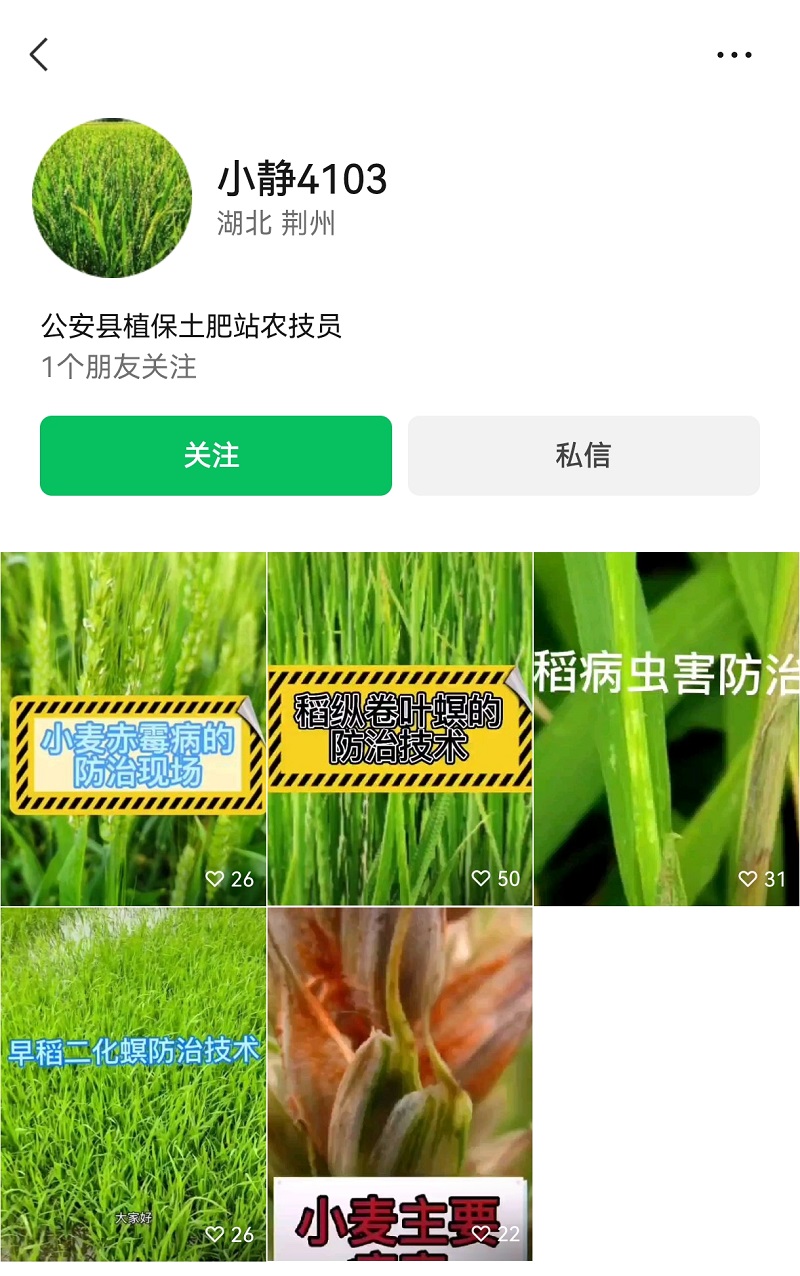Play the 稻纵卷叶螟的防治技术 video
The image size is (800, 1276).
[399, 728]
